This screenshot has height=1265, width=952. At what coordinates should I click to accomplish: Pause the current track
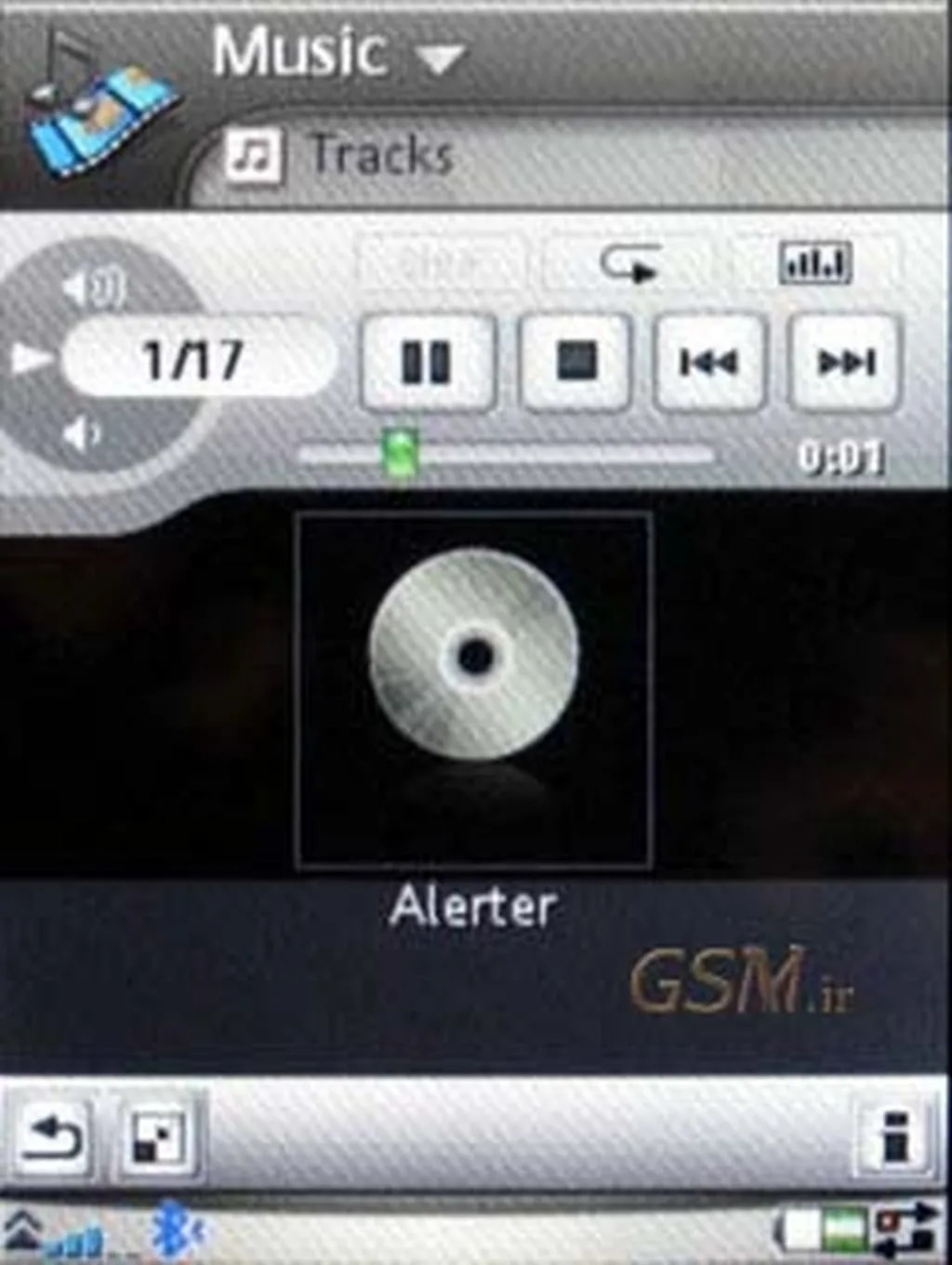coord(427,363)
